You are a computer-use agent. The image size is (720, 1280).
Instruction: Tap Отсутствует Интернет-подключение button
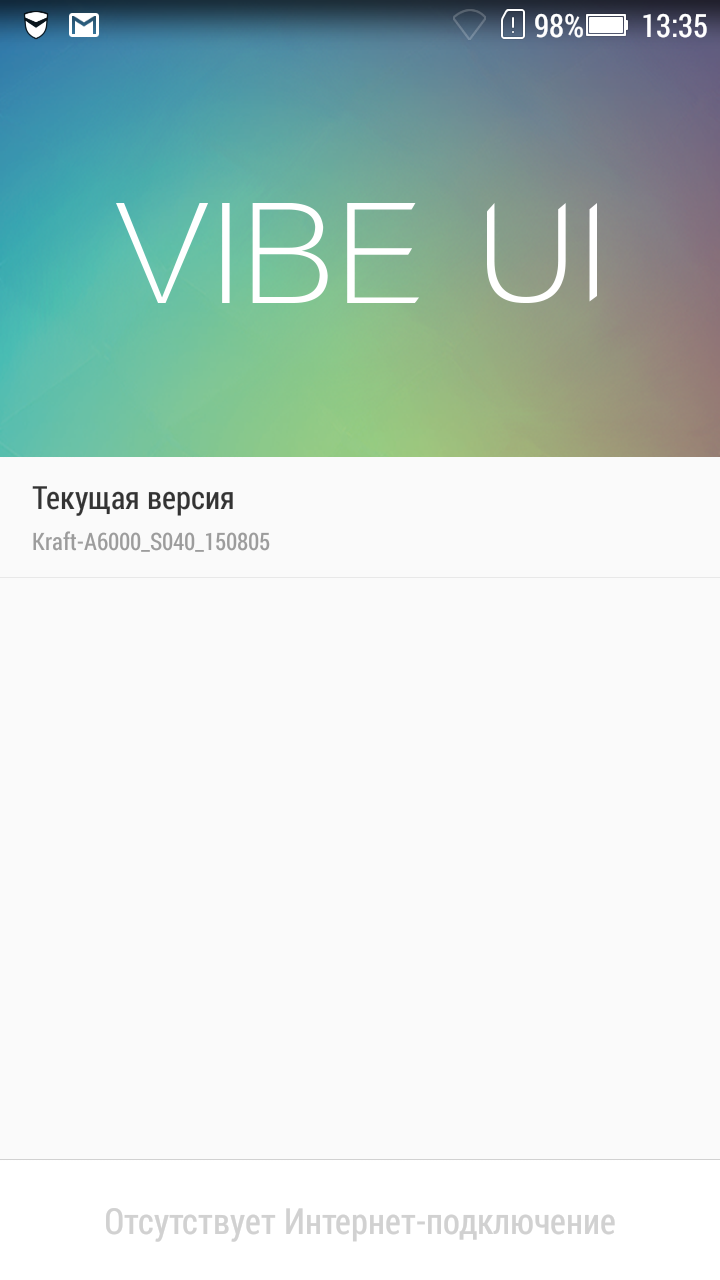[360, 1221]
